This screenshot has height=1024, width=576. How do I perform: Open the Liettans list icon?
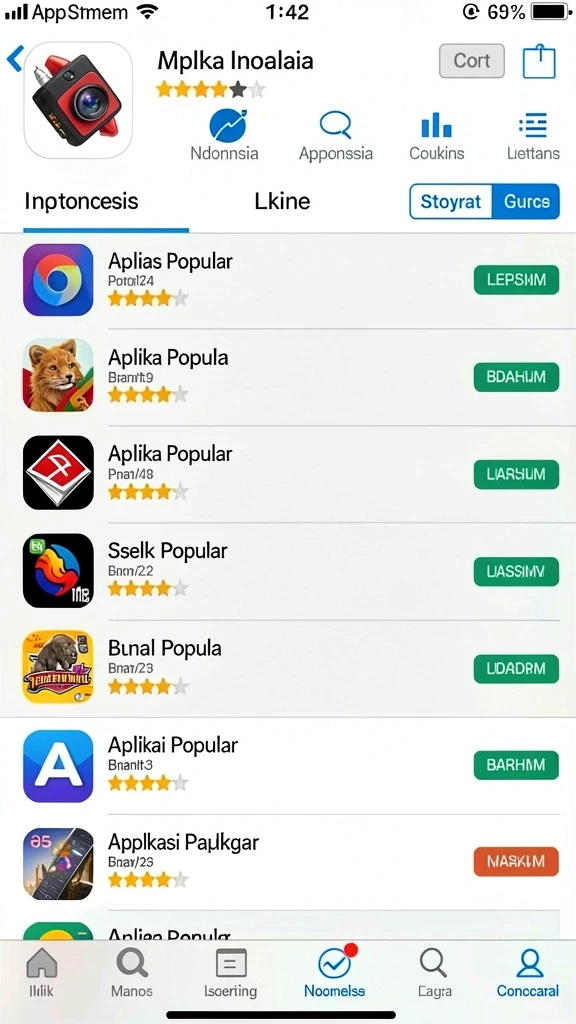(533, 125)
